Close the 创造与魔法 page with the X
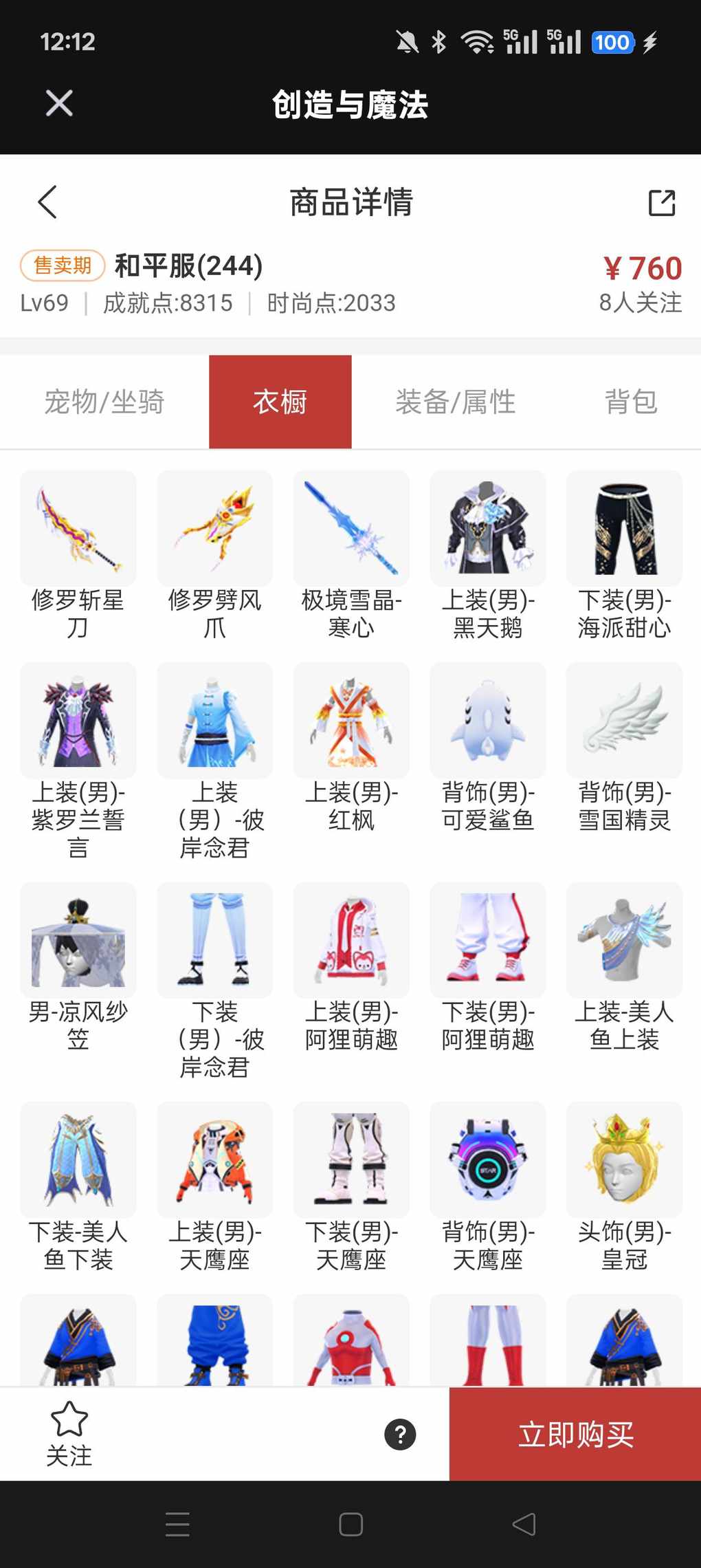 [x=59, y=104]
